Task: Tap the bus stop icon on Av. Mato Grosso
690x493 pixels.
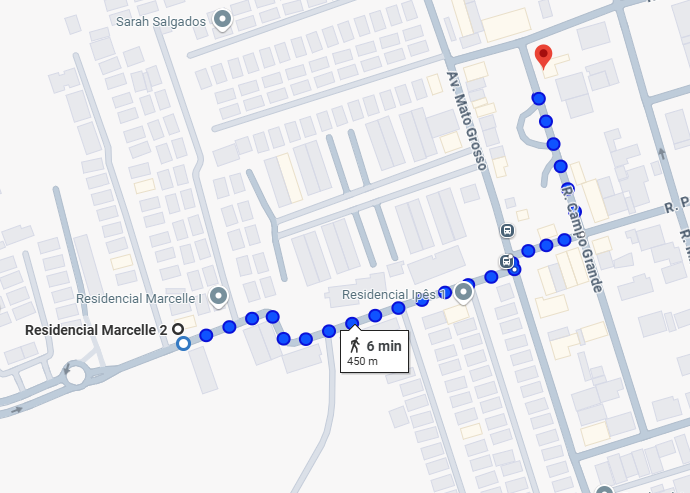Action: click(507, 231)
